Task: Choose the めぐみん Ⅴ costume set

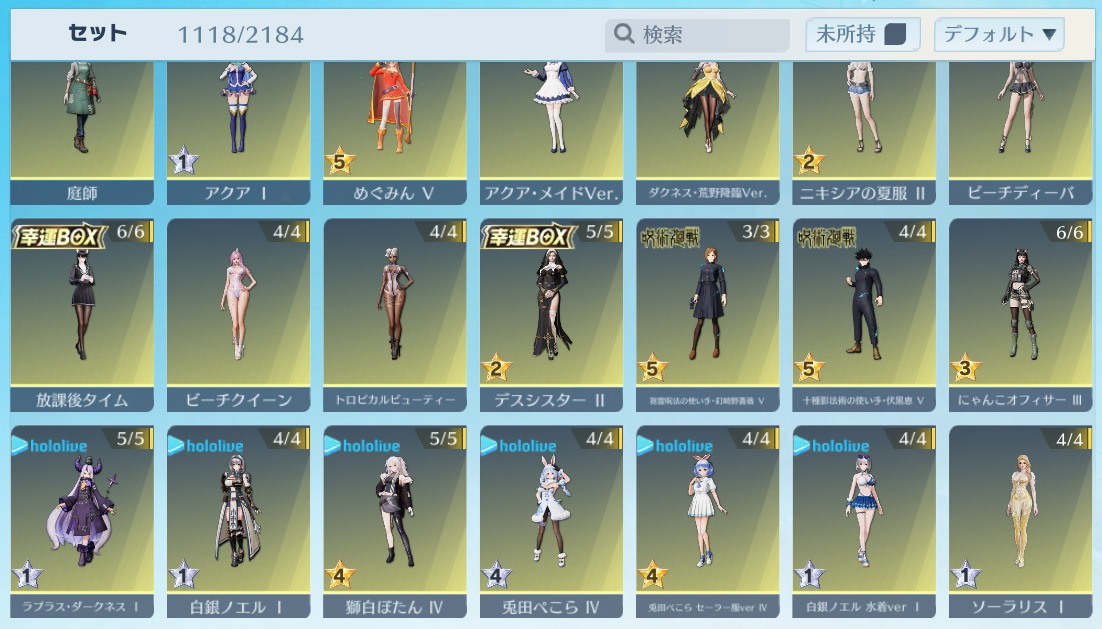Action: coord(394,130)
